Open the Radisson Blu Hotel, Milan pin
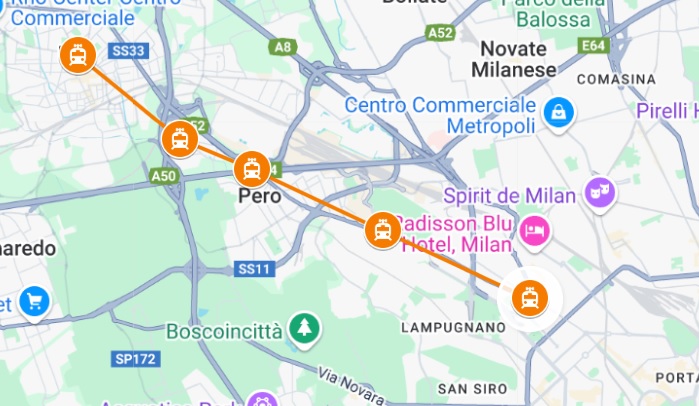Image resolution: width=699 pixels, height=406 pixels. tap(534, 231)
